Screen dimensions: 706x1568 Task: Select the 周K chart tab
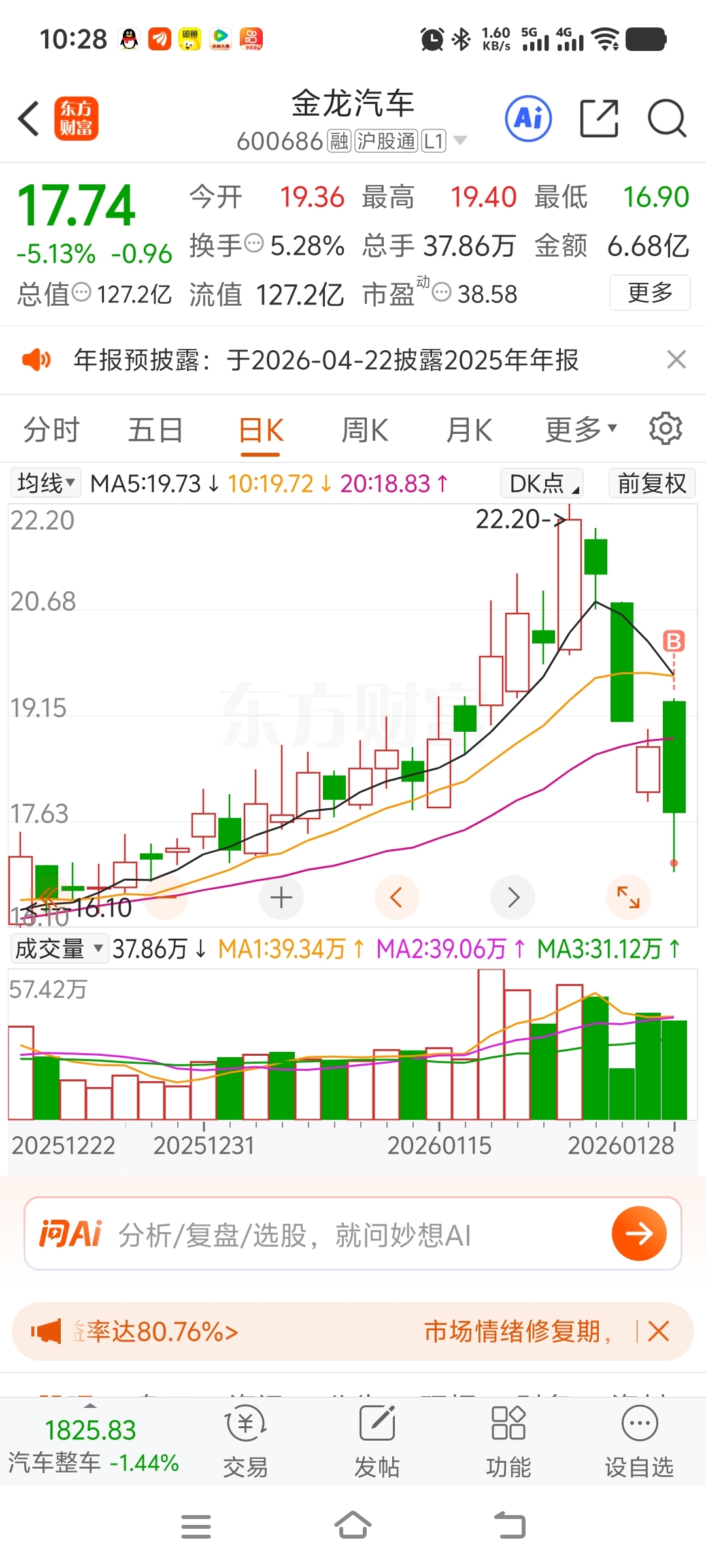coord(365,430)
